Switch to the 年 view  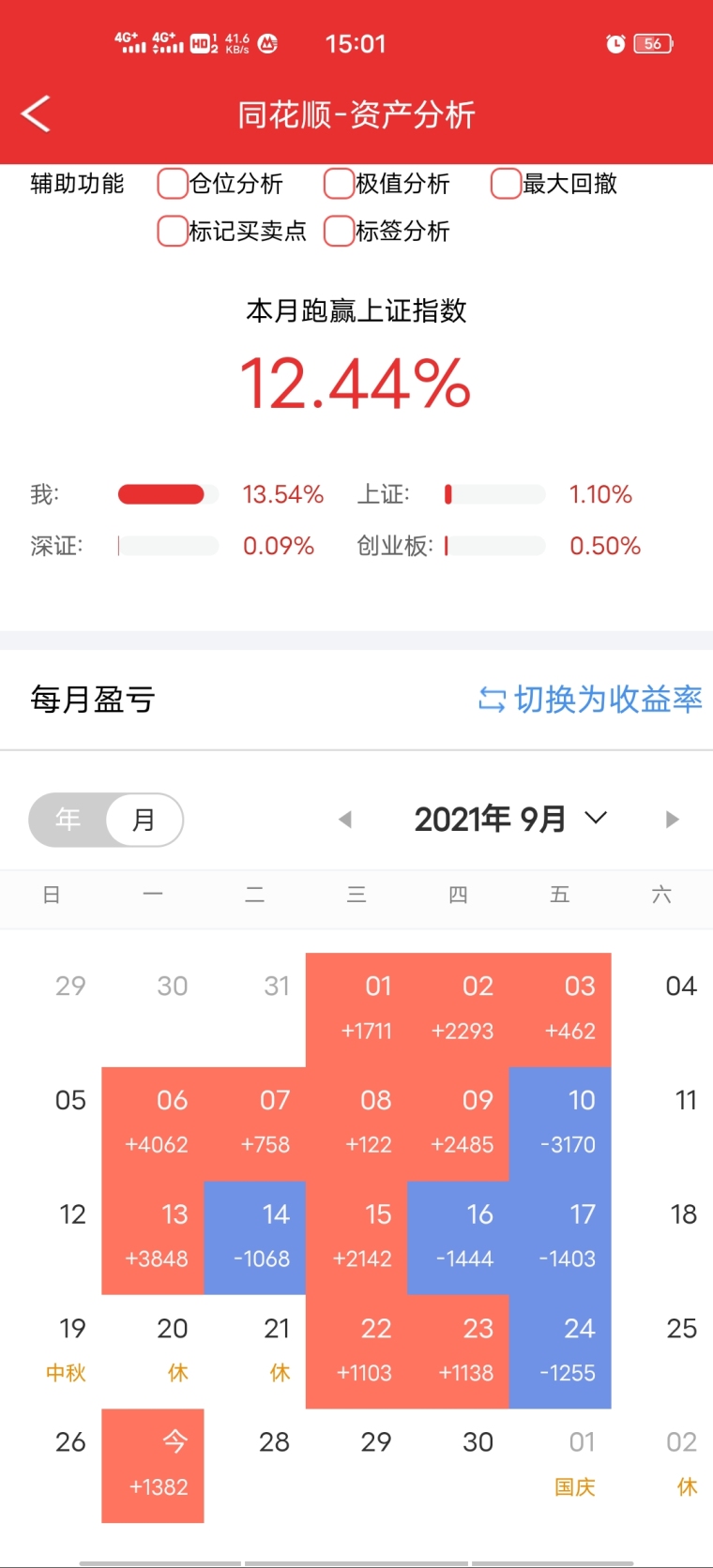pos(68,820)
